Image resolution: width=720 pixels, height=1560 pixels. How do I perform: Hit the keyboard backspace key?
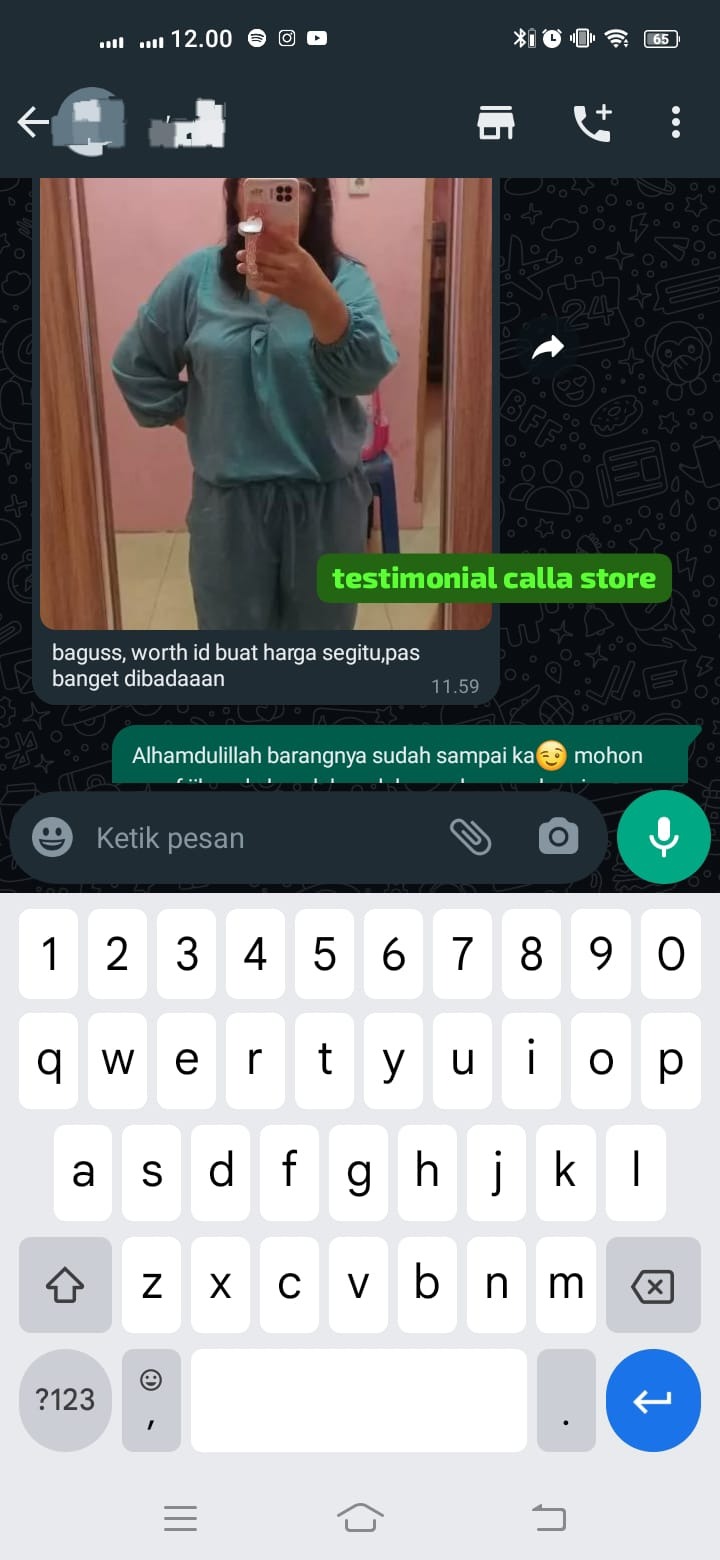(653, 1286)
